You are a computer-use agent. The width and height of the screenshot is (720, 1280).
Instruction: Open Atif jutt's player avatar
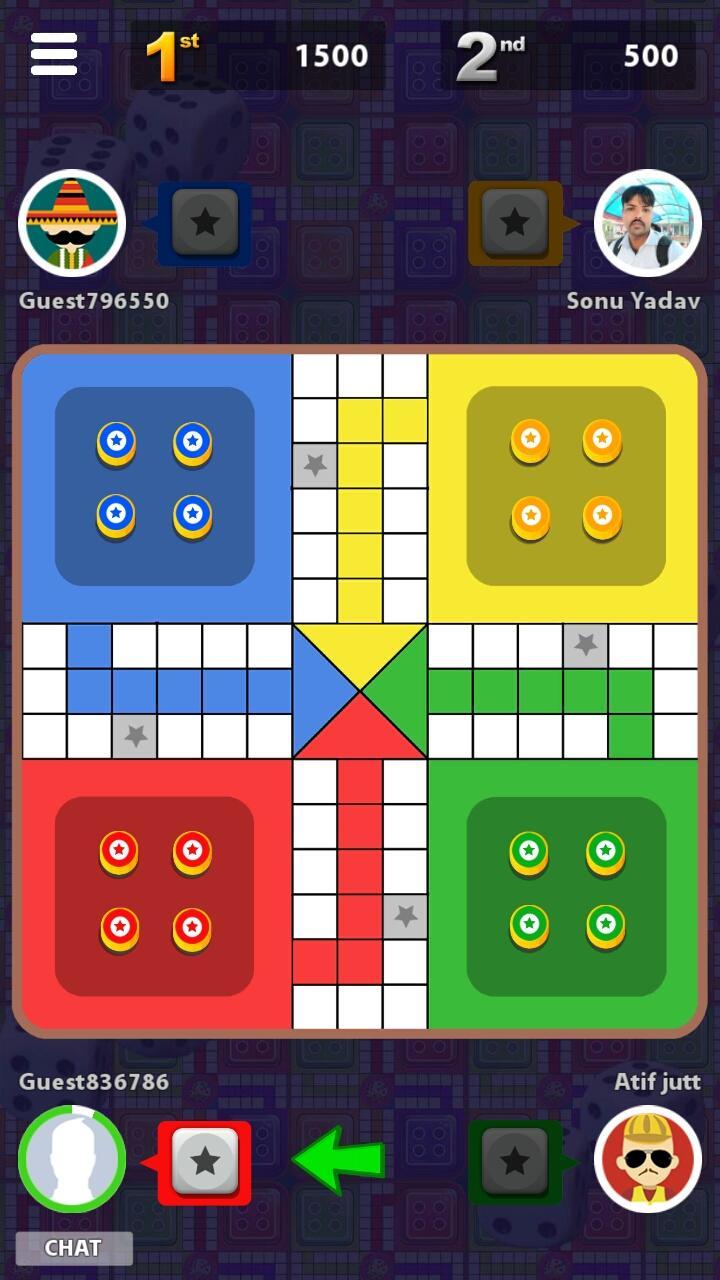click(x=647, y=1159)
